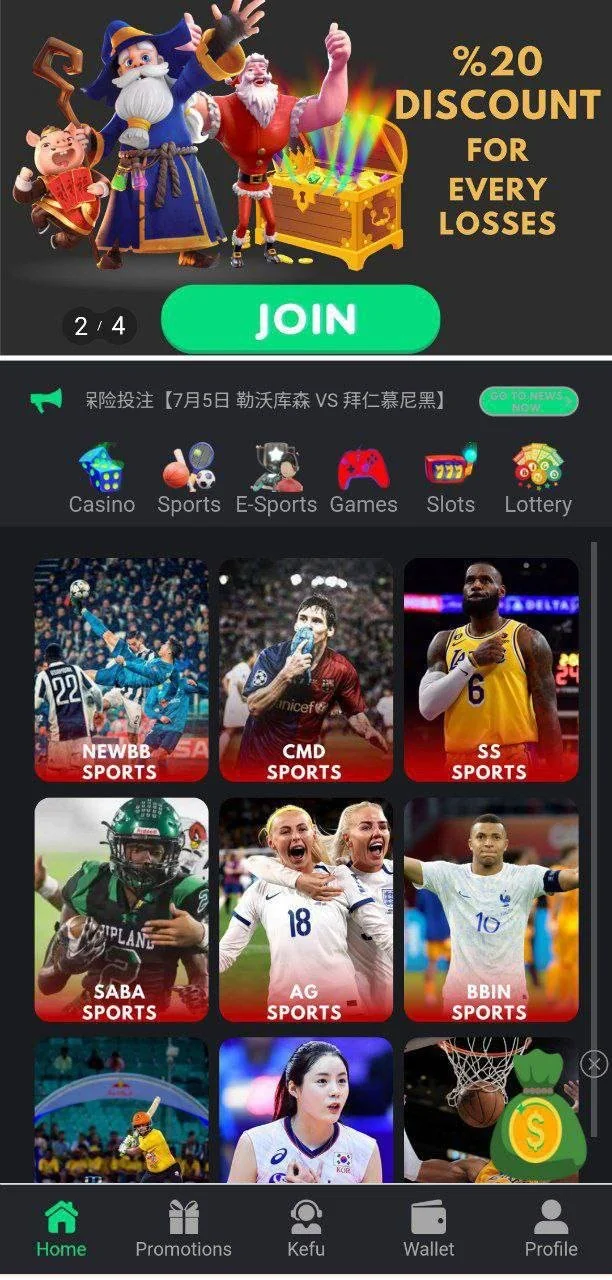Open the SS Sports card
Image resolution: width=612 pixels, height=1280 pixels.
[491, 669]
